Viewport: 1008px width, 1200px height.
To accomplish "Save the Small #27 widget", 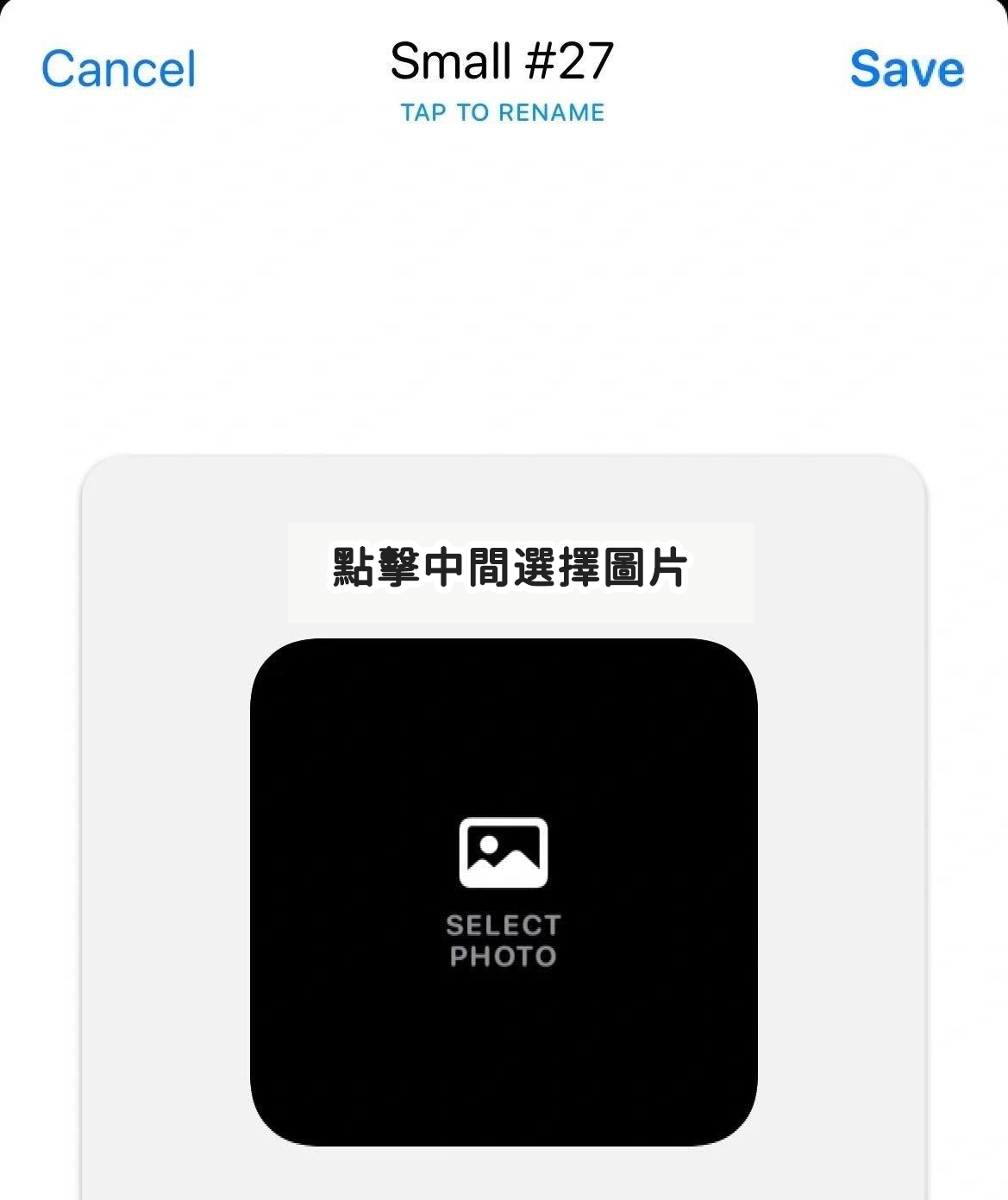I will [906, 69].
